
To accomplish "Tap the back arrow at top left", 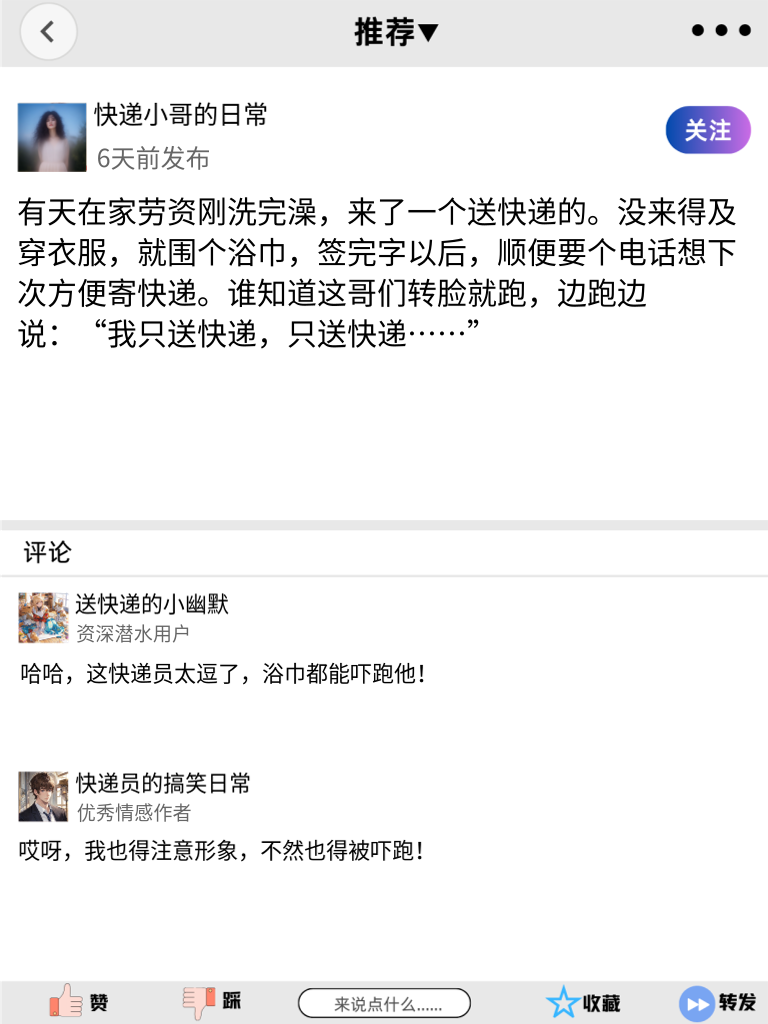I will coord(48,31).
